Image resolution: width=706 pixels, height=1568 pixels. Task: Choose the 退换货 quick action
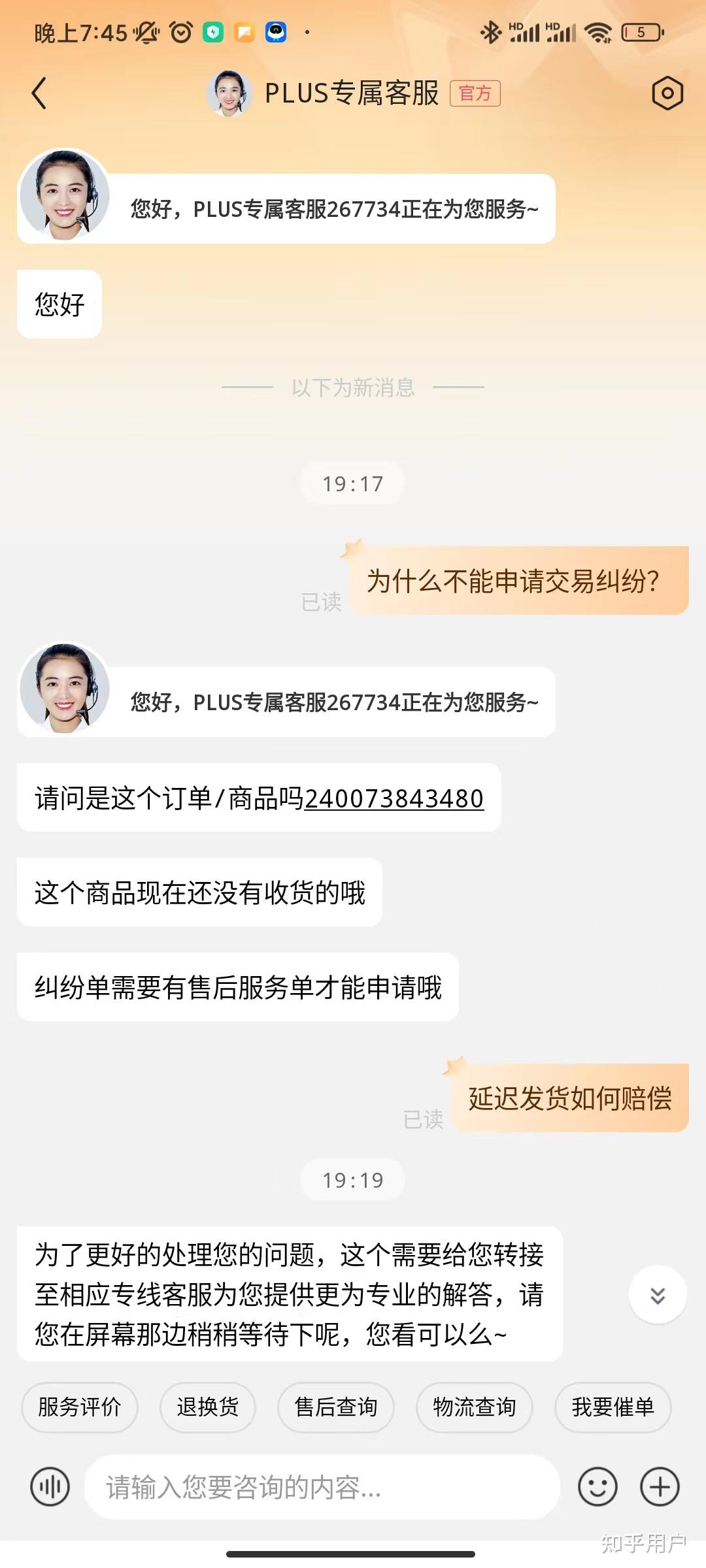point(207,1407)
